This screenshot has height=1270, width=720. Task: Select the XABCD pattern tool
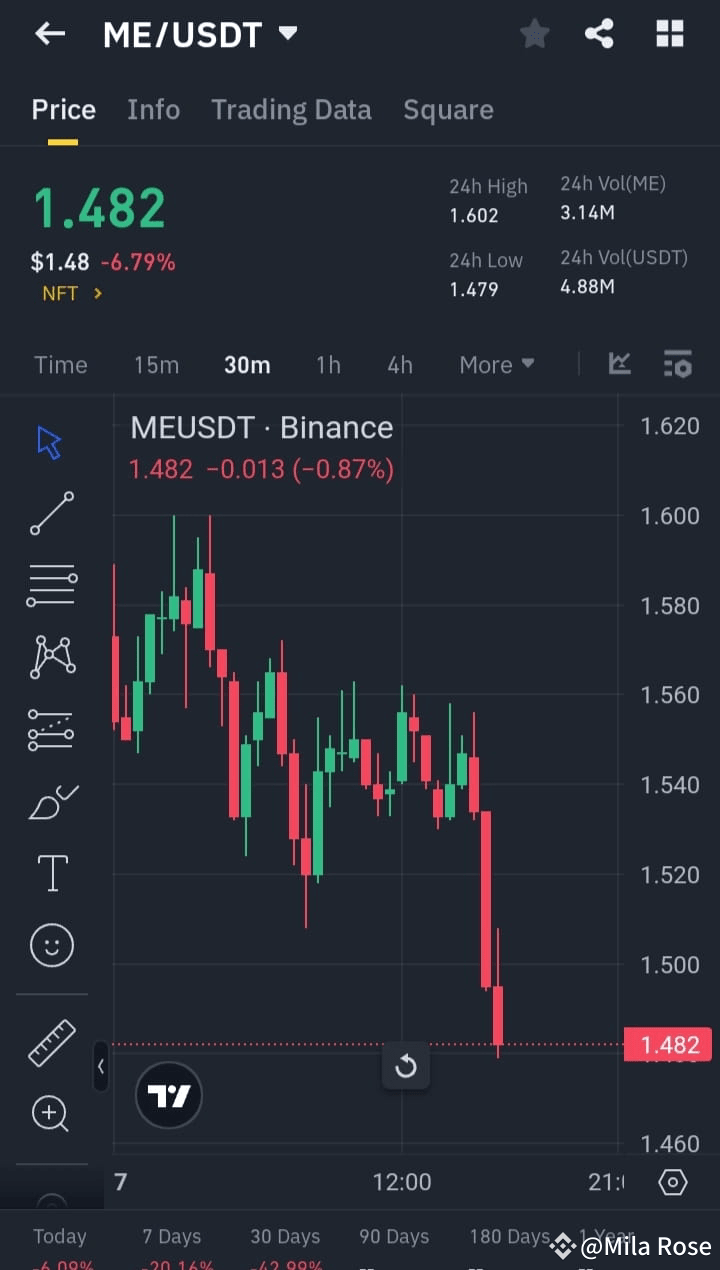(x=51, y=656)
